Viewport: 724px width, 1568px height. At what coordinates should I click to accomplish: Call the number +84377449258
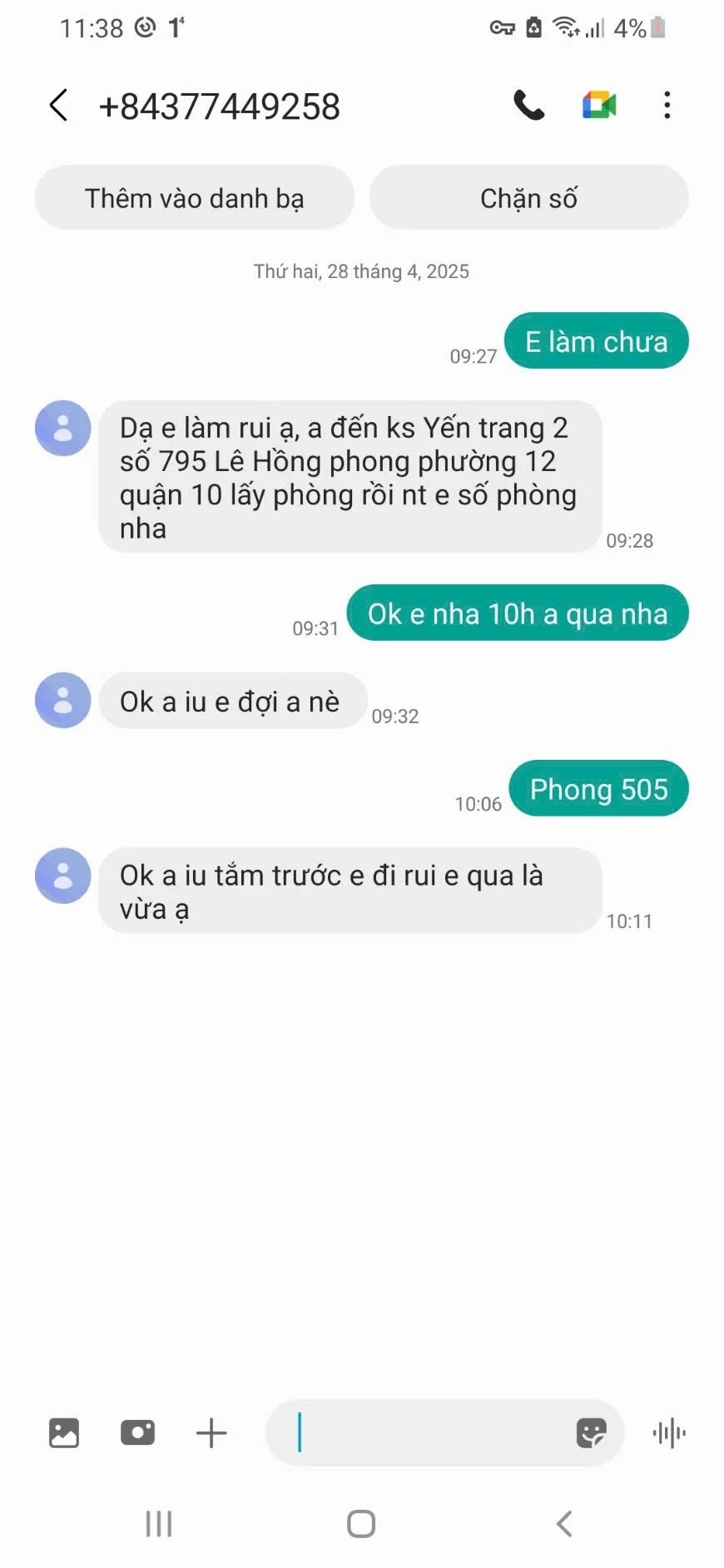tap(528, 106)
